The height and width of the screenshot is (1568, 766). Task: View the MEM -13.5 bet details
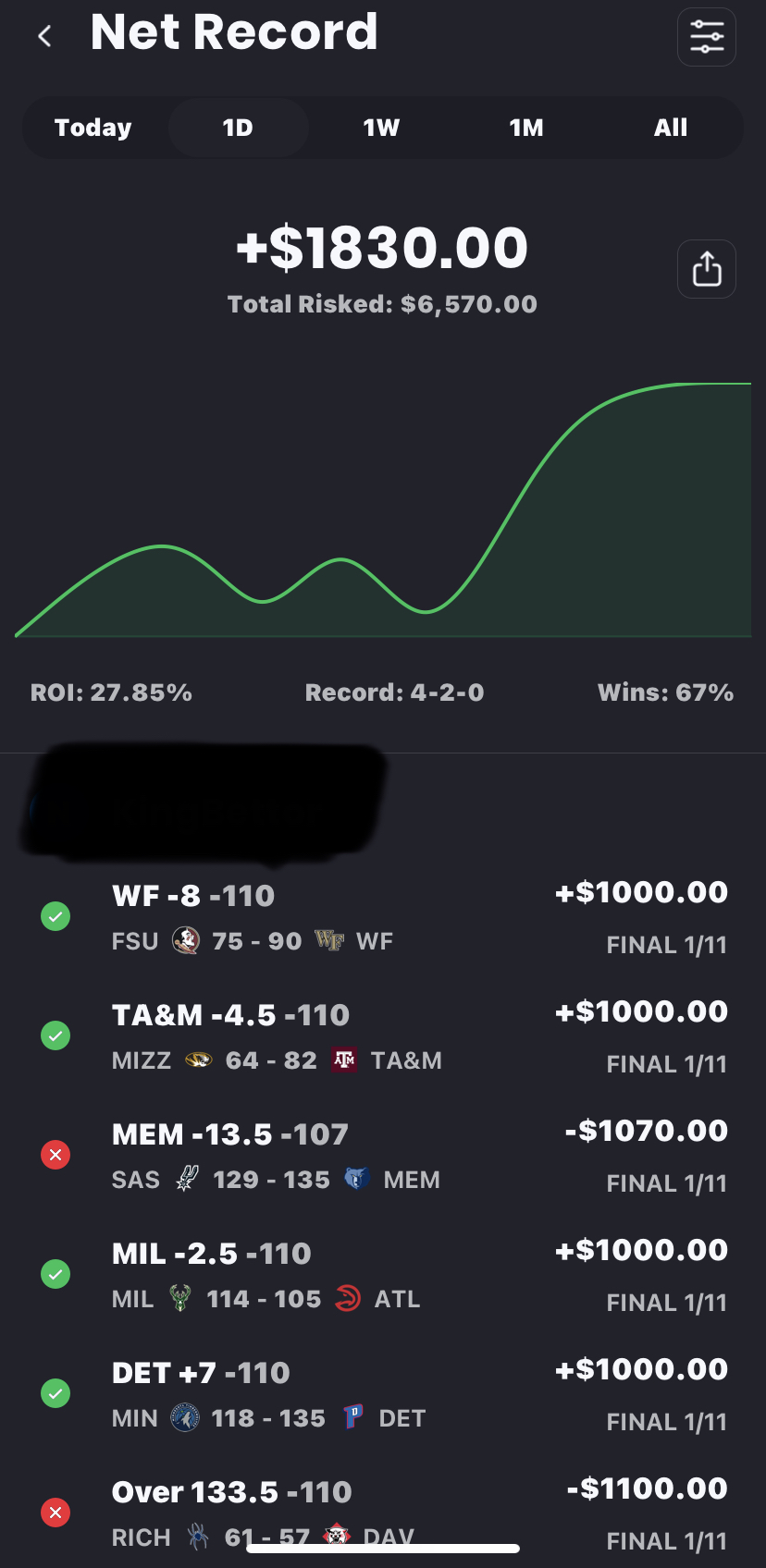pos(383,1156)
